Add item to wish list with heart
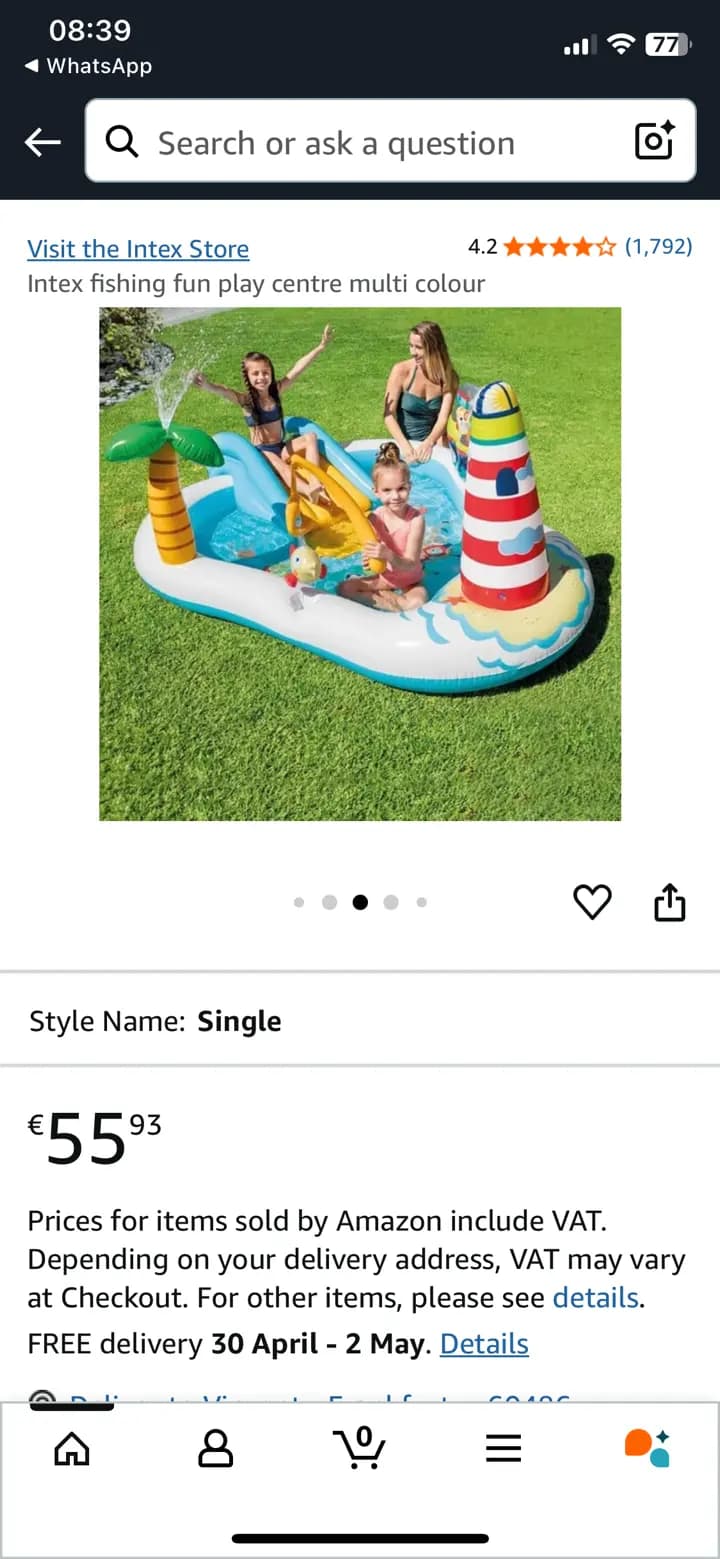The width and height of the screenshot is (720, 1559). coord(592,902)
